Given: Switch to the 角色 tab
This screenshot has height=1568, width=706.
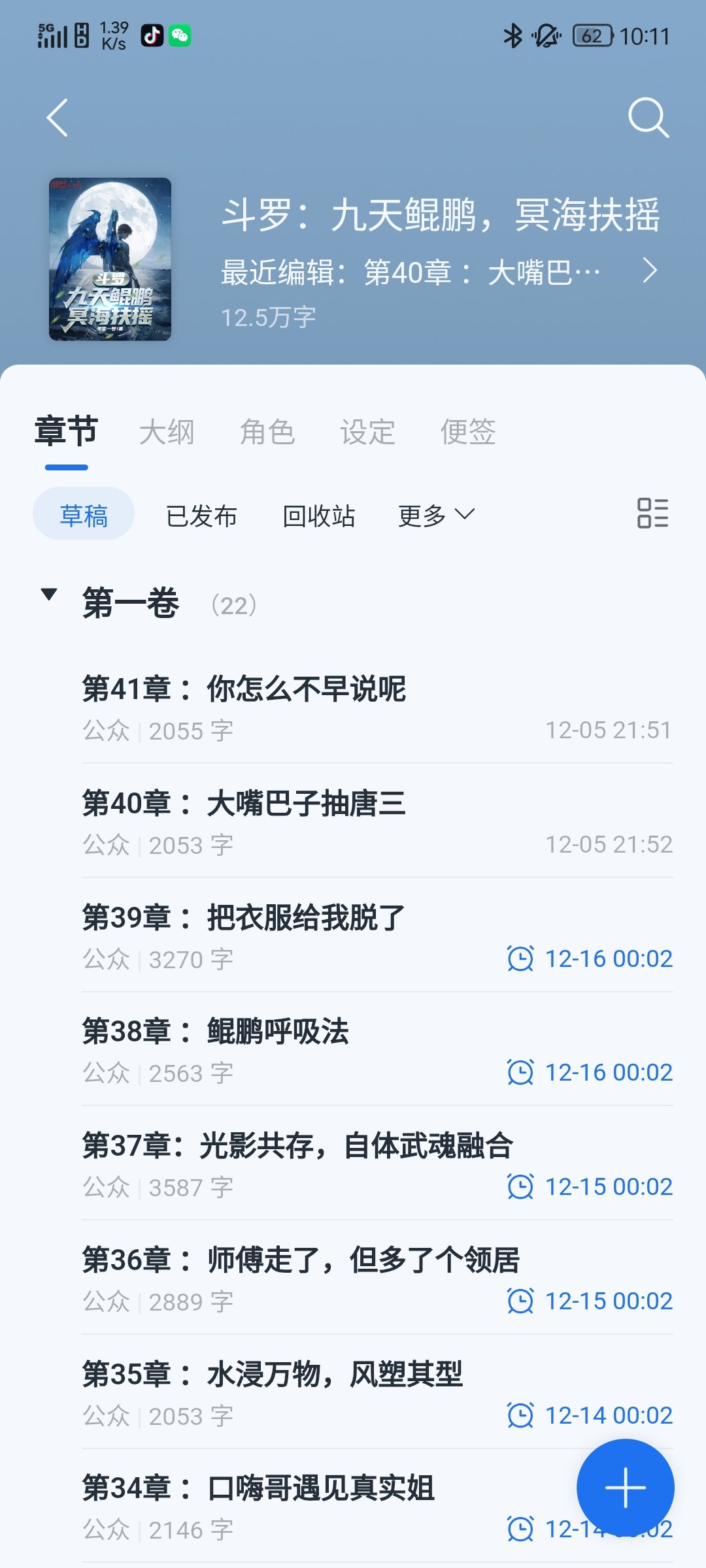Looking at the screenshot, I should [x=267, y=433].
